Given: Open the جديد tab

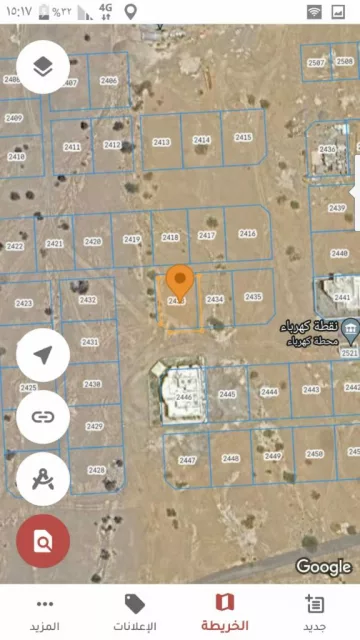Looking at the screenshot, I should coord(315,613).
